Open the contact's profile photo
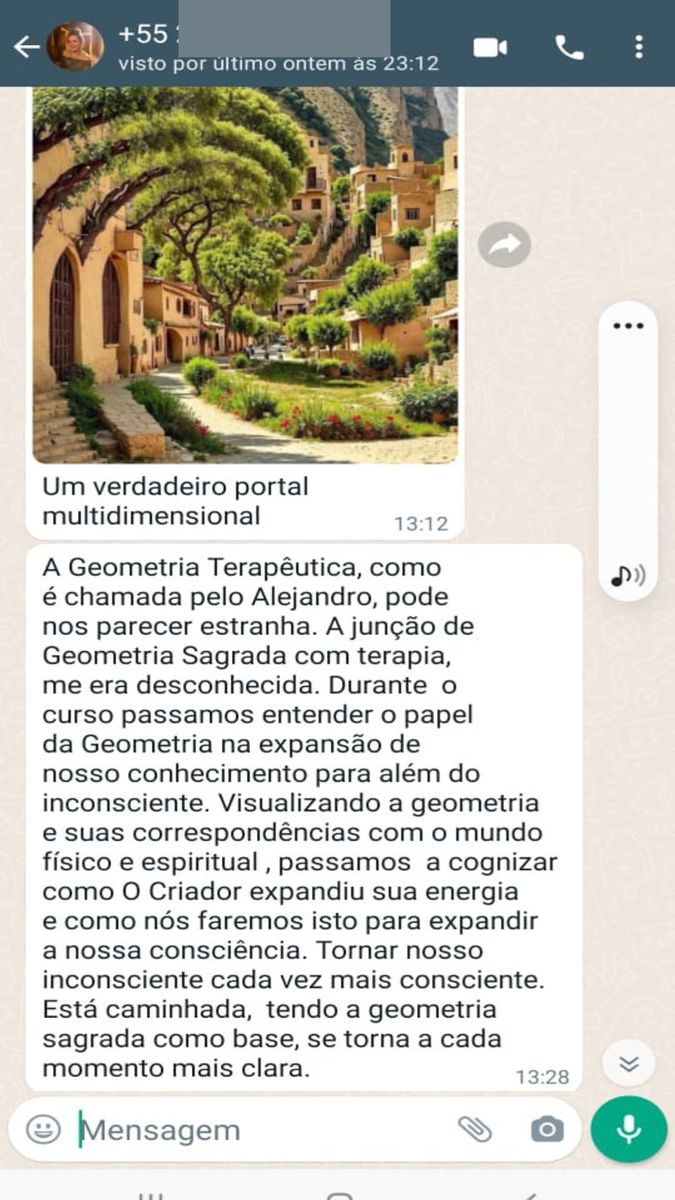Viewport: 675px width, 1200px height. point(75,47)
